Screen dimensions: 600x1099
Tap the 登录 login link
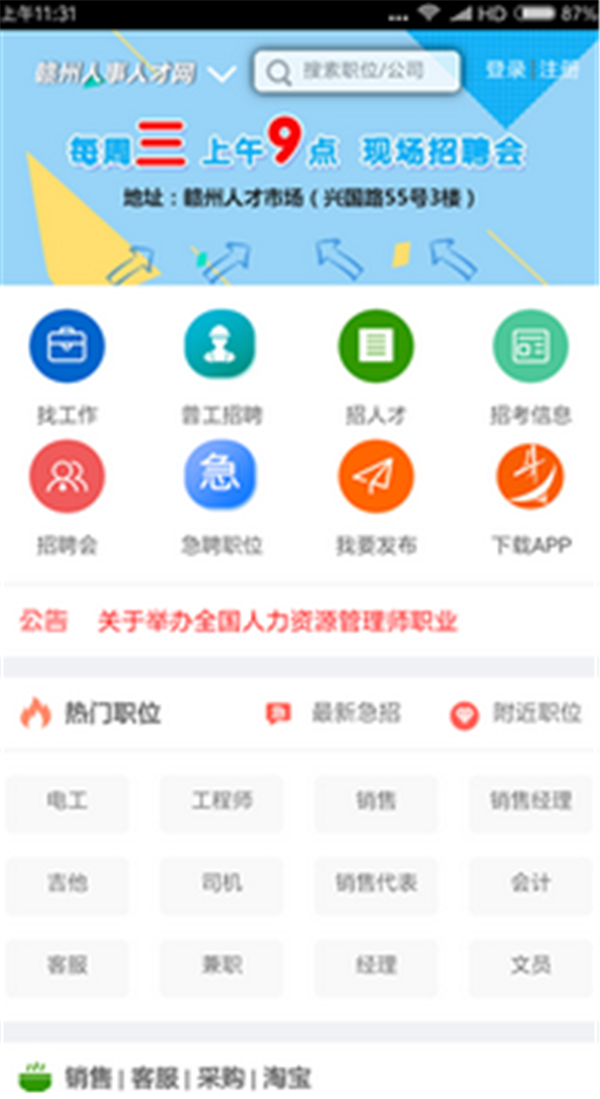(x=505, y=70)
